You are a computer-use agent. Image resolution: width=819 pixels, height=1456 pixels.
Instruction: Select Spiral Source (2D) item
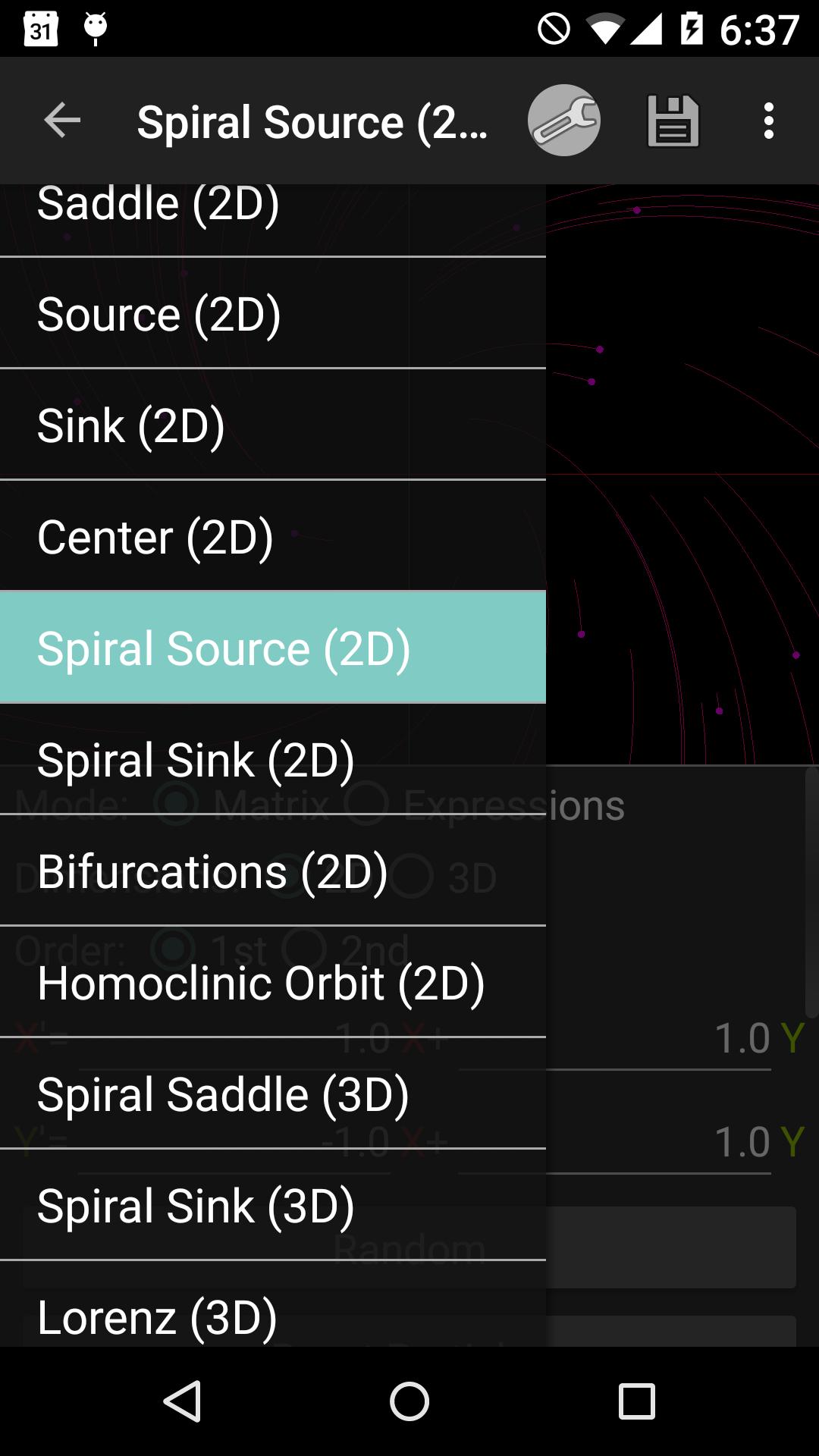point(273,648)
